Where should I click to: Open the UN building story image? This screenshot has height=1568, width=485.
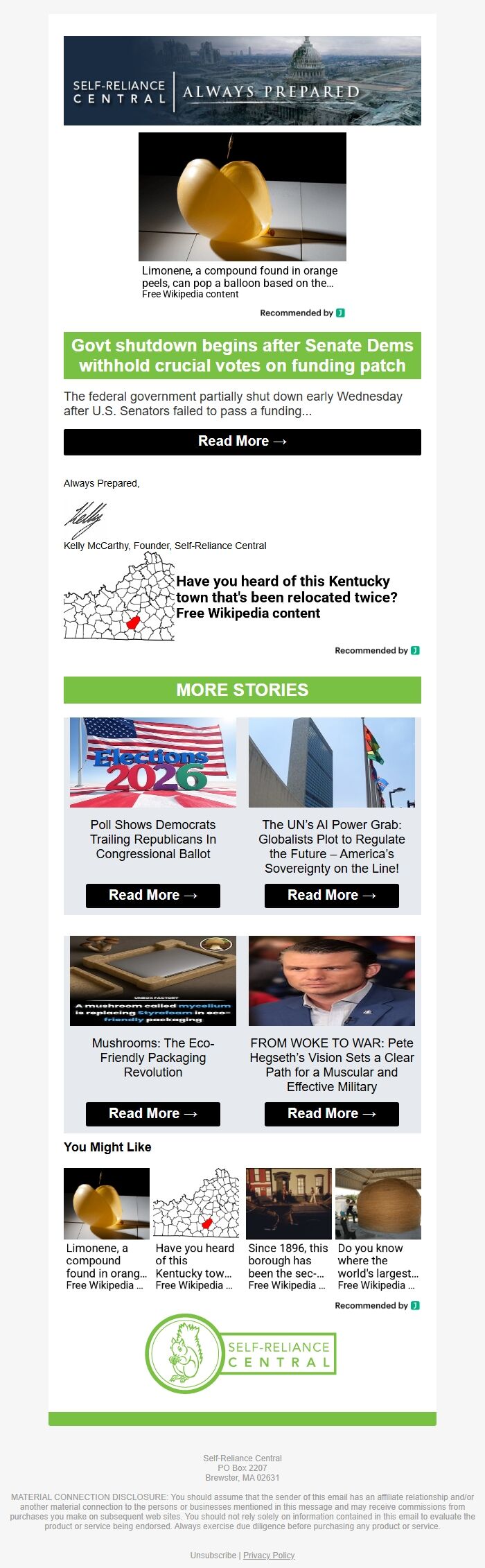tap(331, 762)
